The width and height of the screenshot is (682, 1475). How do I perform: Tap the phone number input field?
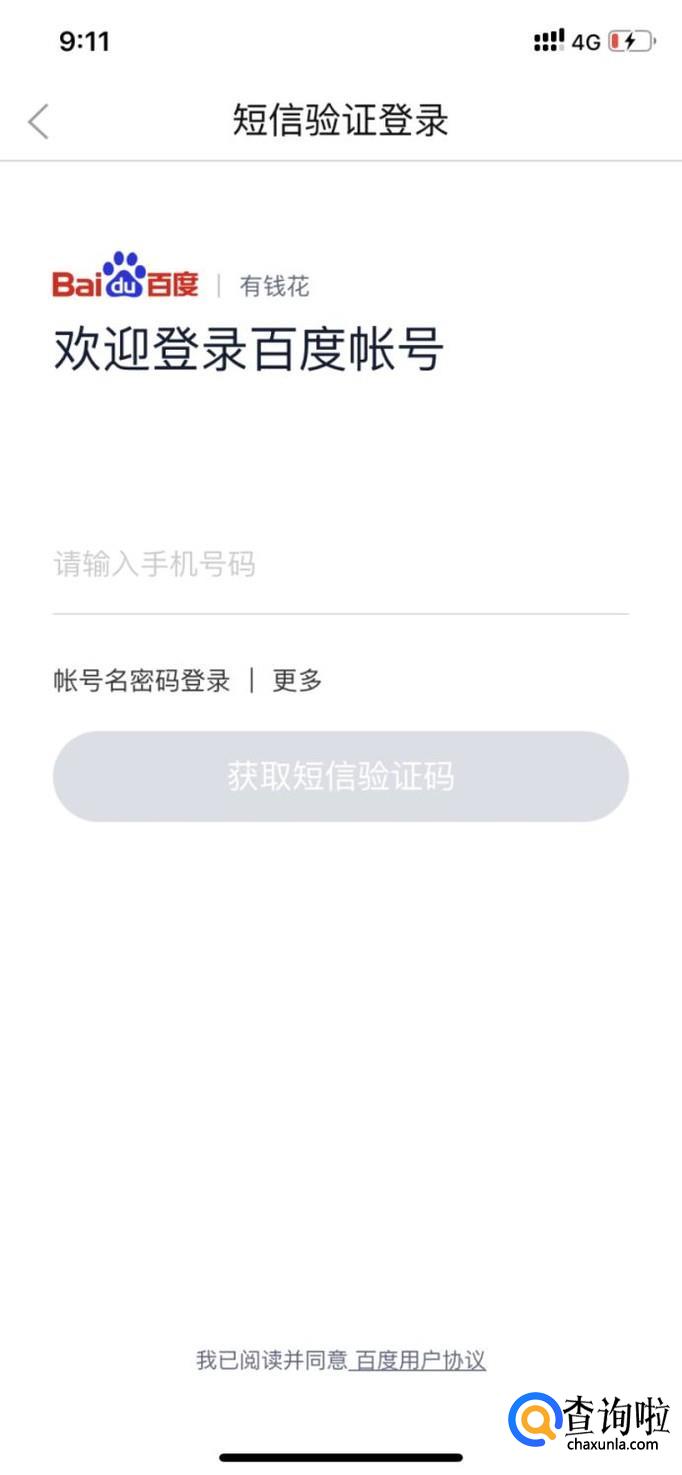[x=340, y=565]
